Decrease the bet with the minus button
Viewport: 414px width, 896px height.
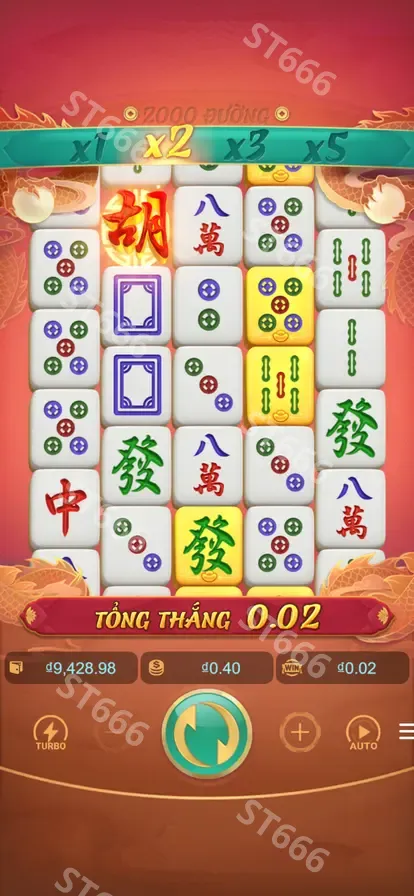pyautogui.click(x=113, y=732)
